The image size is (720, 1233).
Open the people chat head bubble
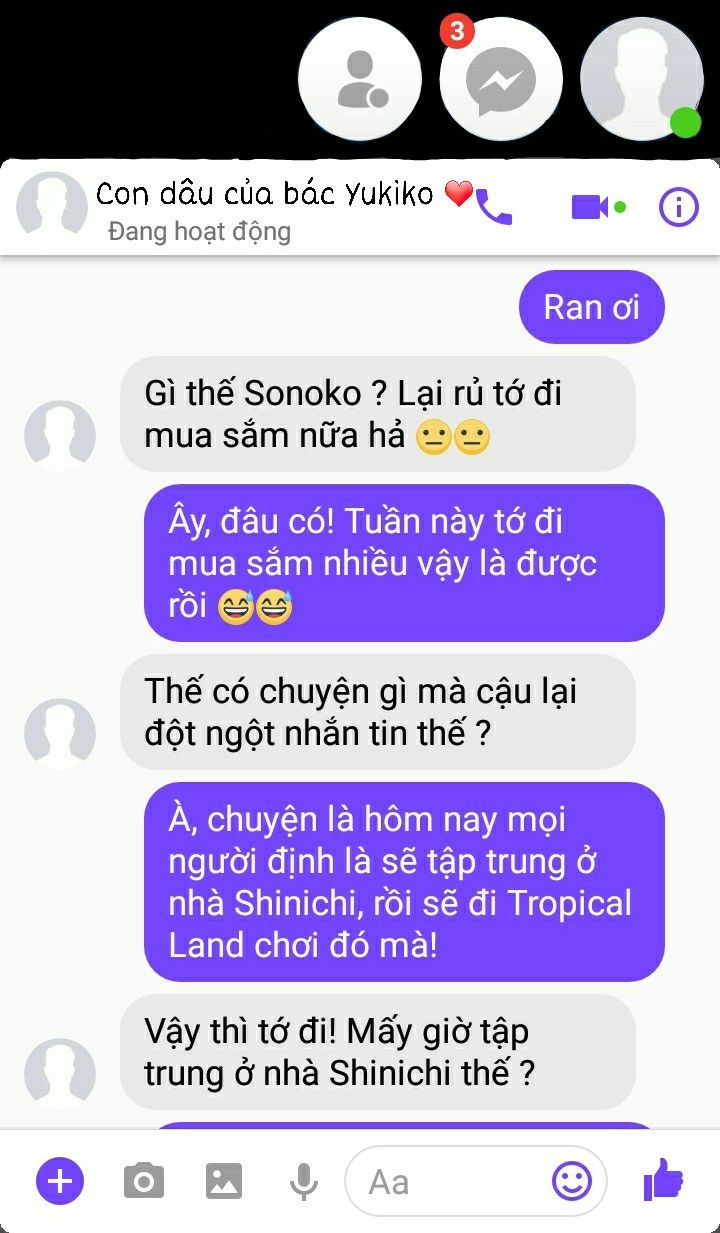tap(360, 79)
